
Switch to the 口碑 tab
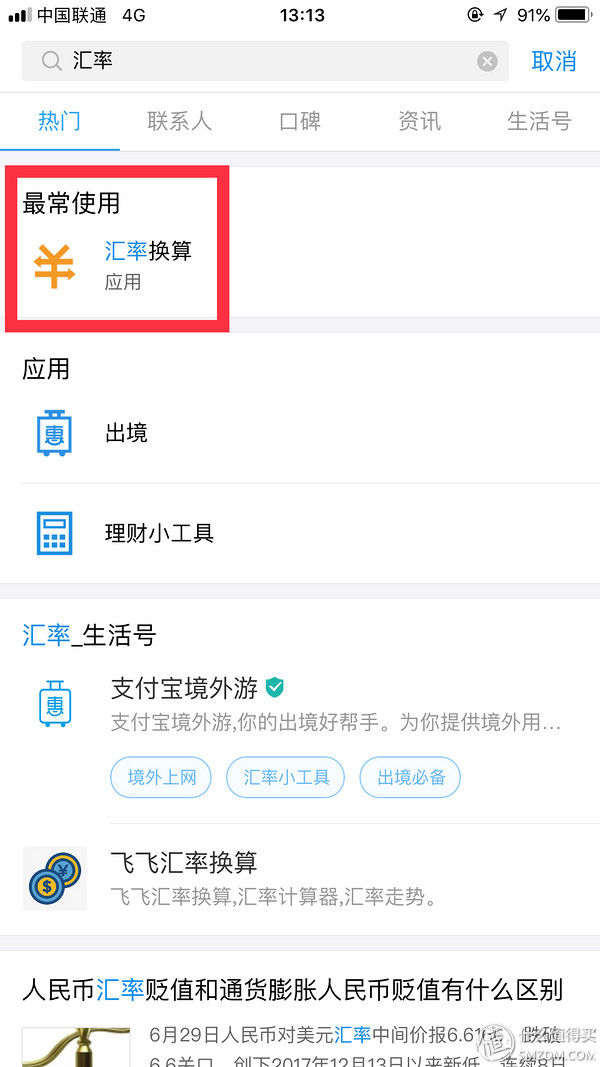(300, 122)
